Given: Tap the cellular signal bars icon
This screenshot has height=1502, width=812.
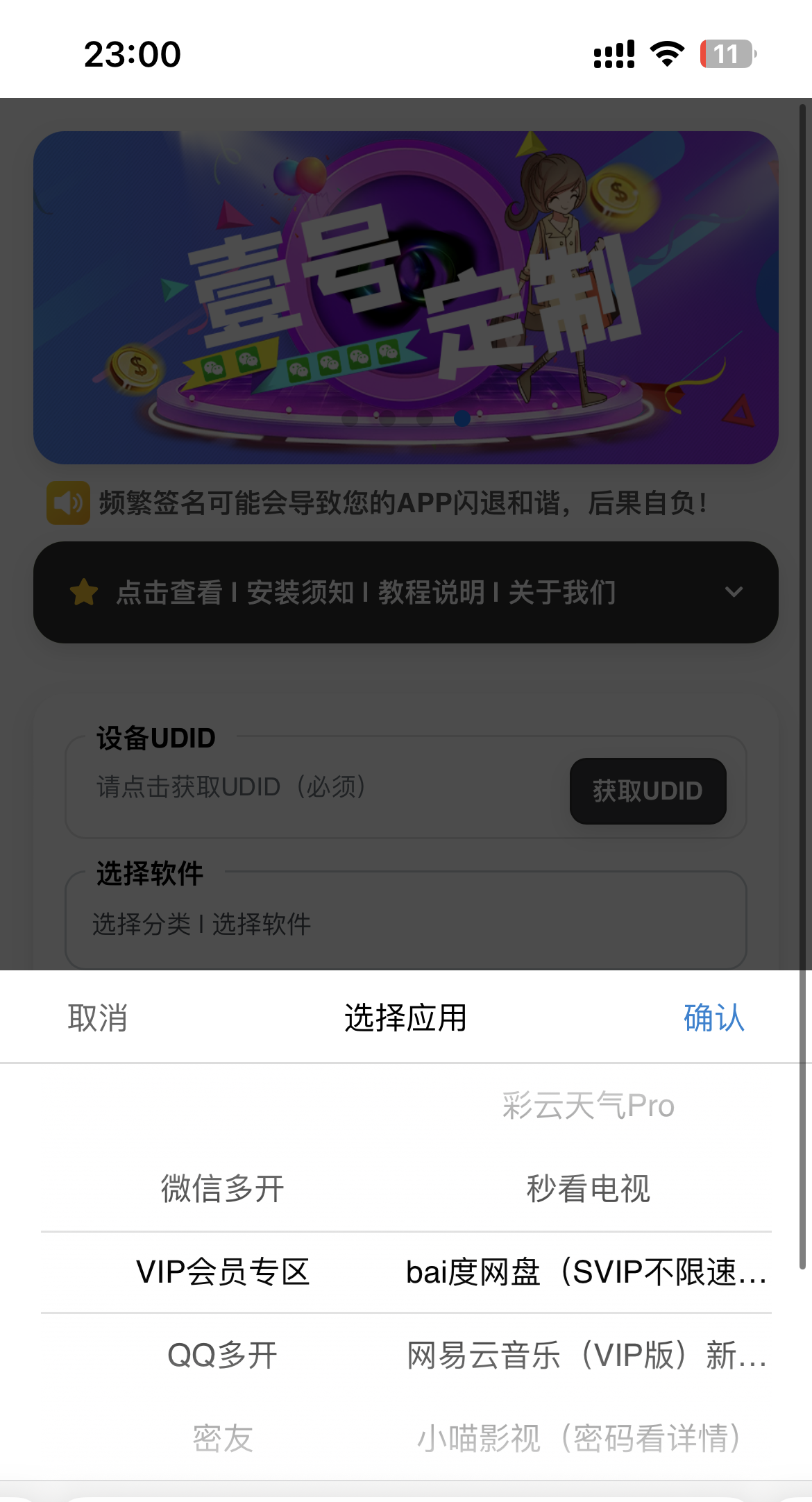Looking at the screenshot, I should (x=614, y=53).
